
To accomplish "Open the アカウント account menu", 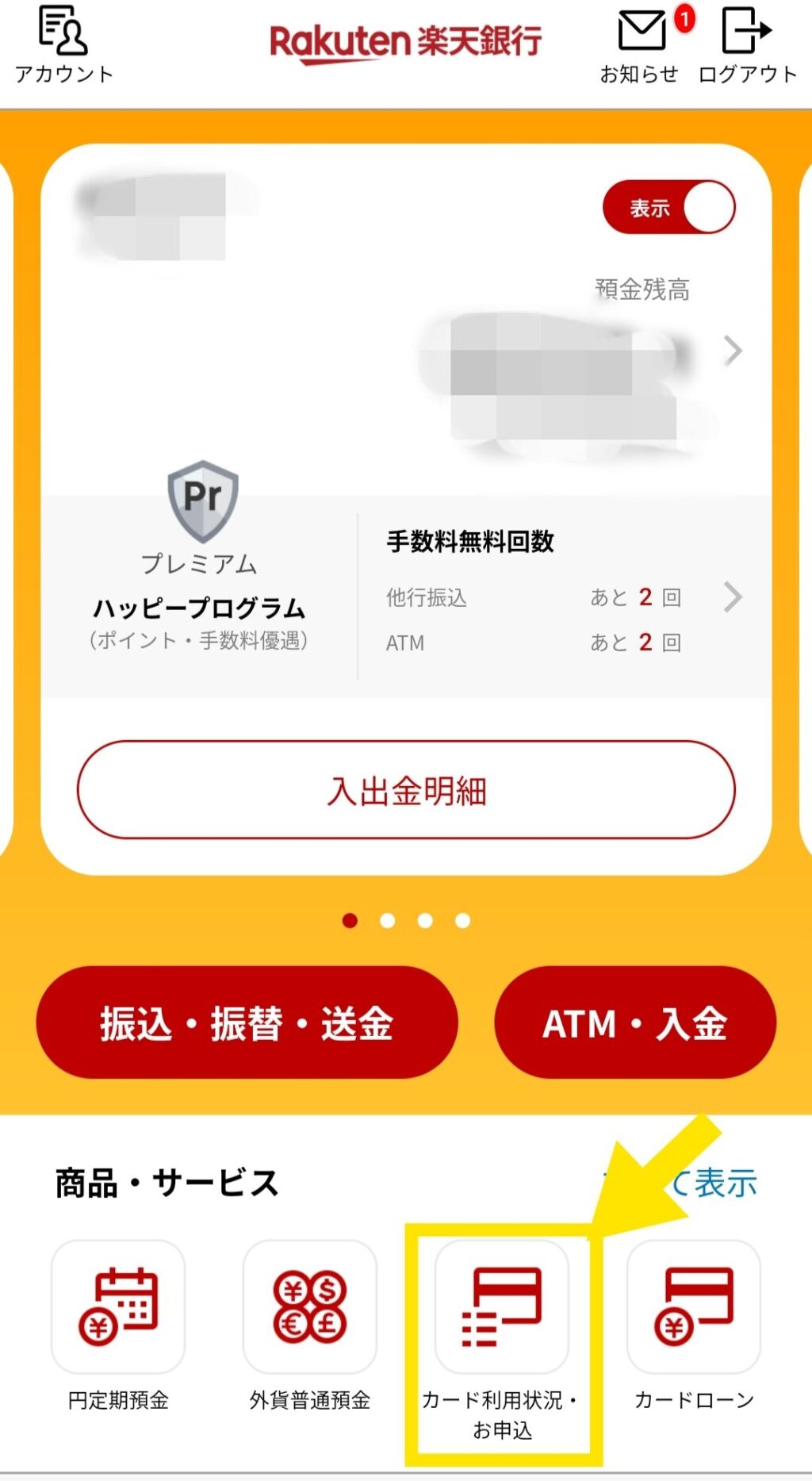I will (x=63, y=44).
